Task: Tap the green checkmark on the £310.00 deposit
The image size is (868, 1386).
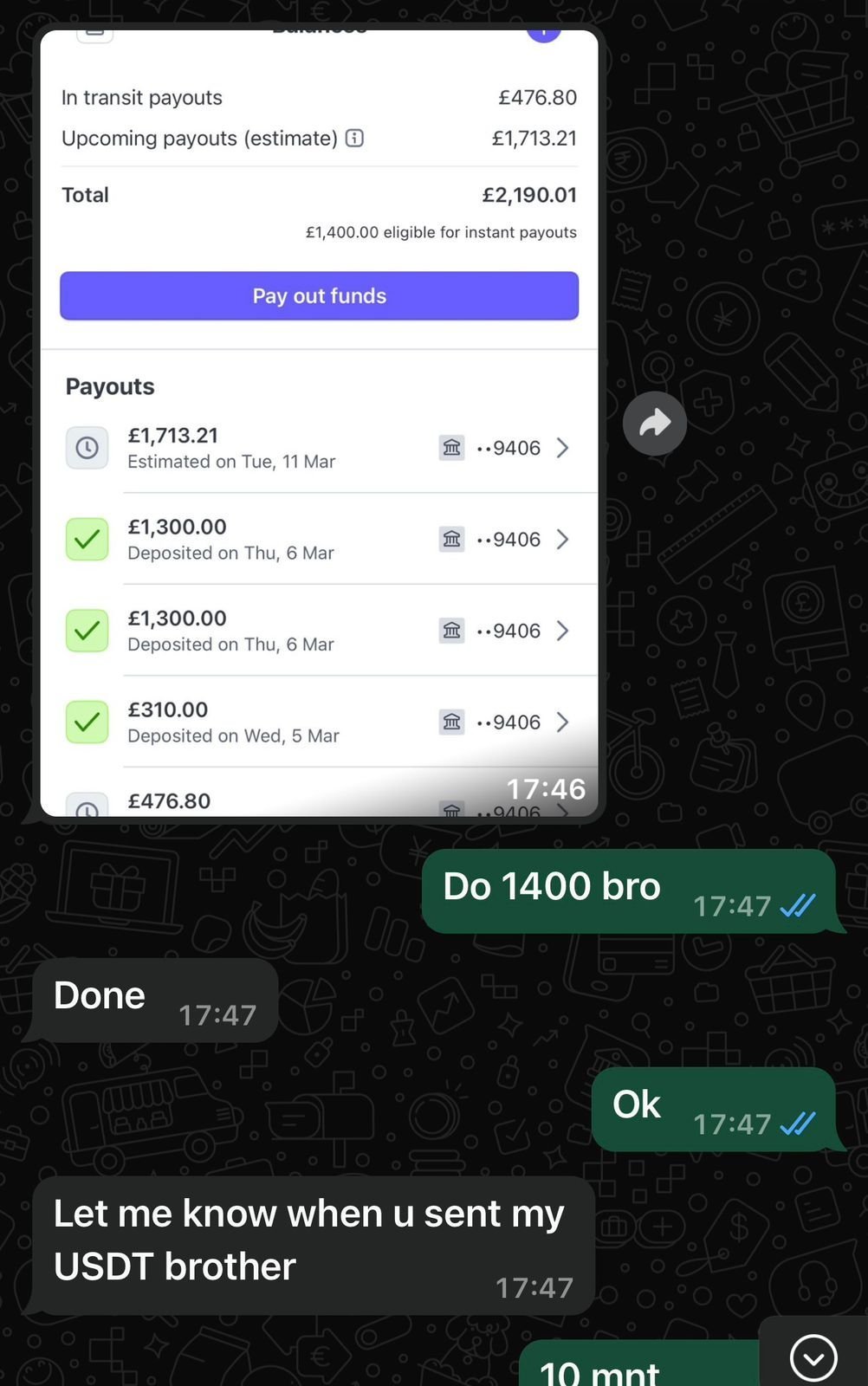Action: [x=87, y=722]
